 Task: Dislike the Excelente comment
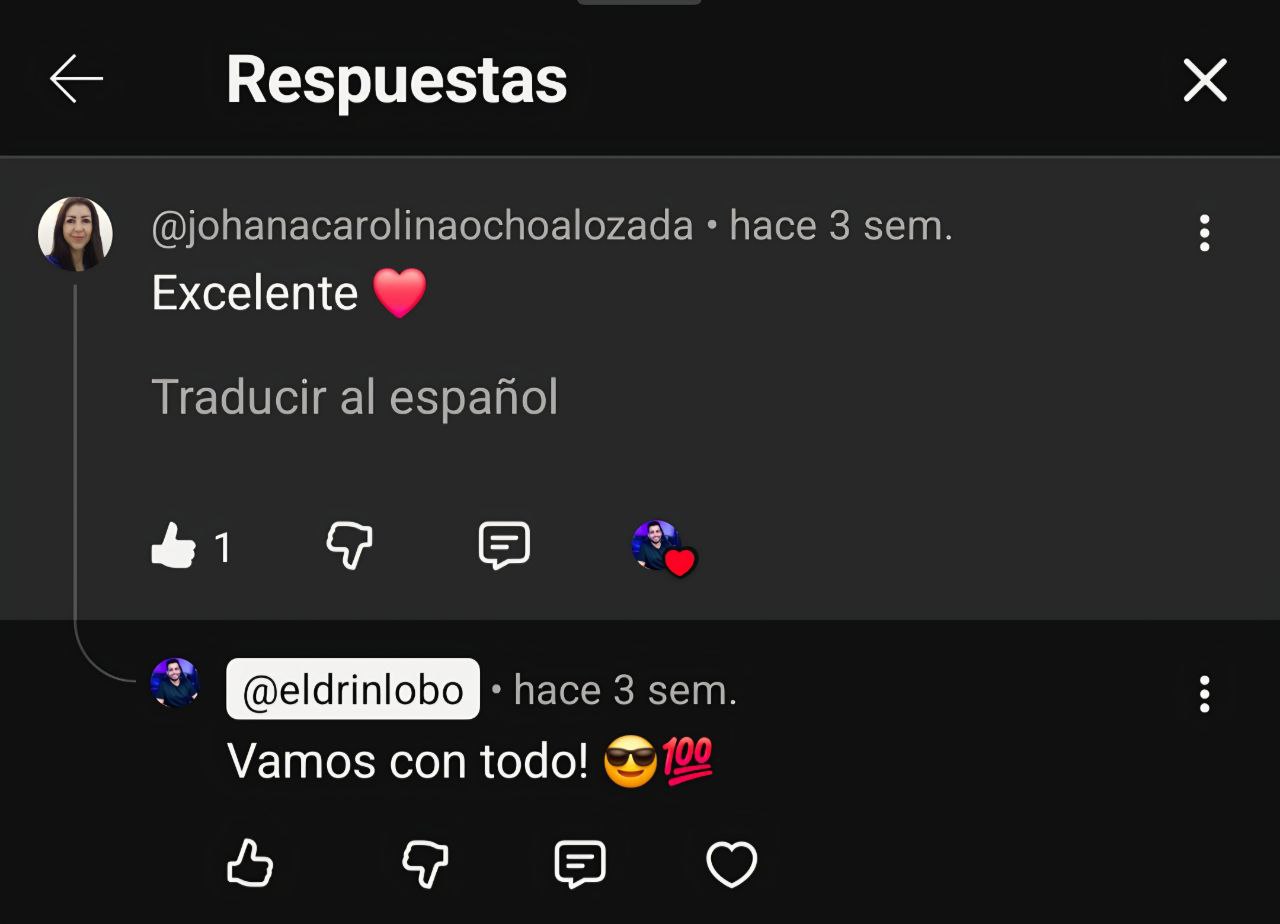pos(350,547)
